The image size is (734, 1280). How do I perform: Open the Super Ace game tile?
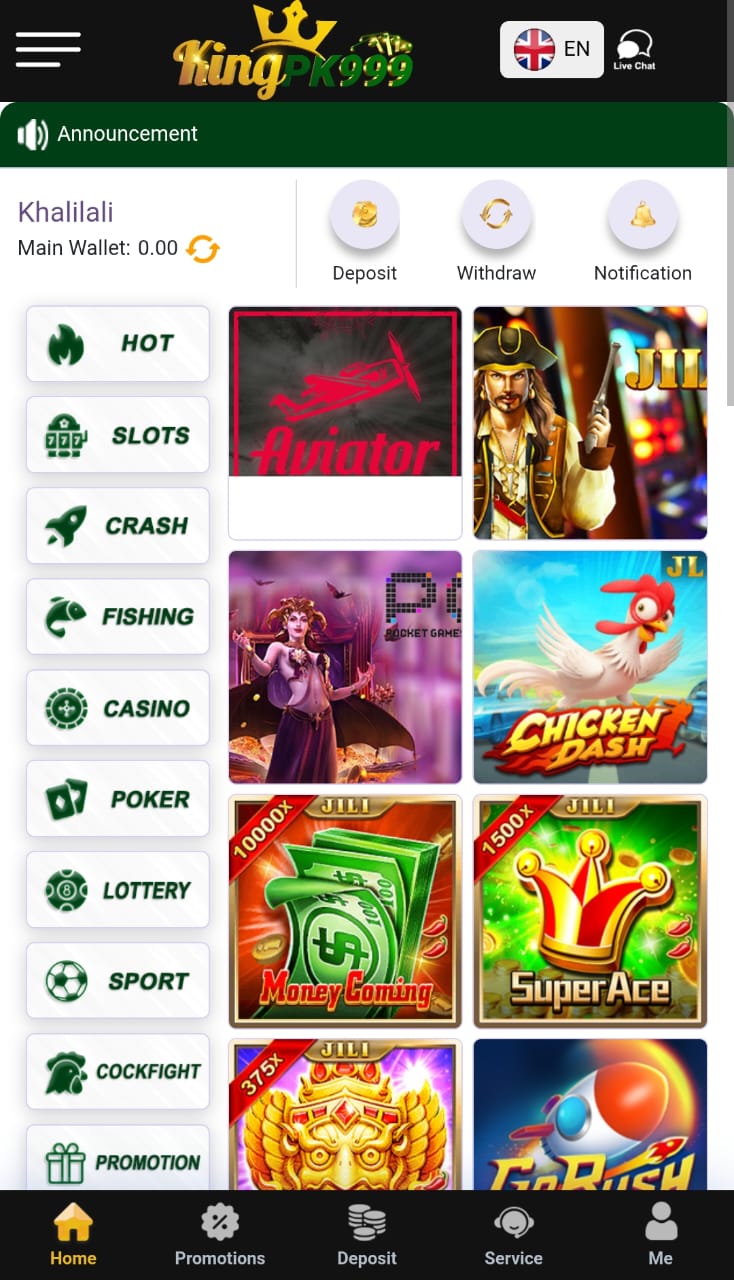coord(590,911)
